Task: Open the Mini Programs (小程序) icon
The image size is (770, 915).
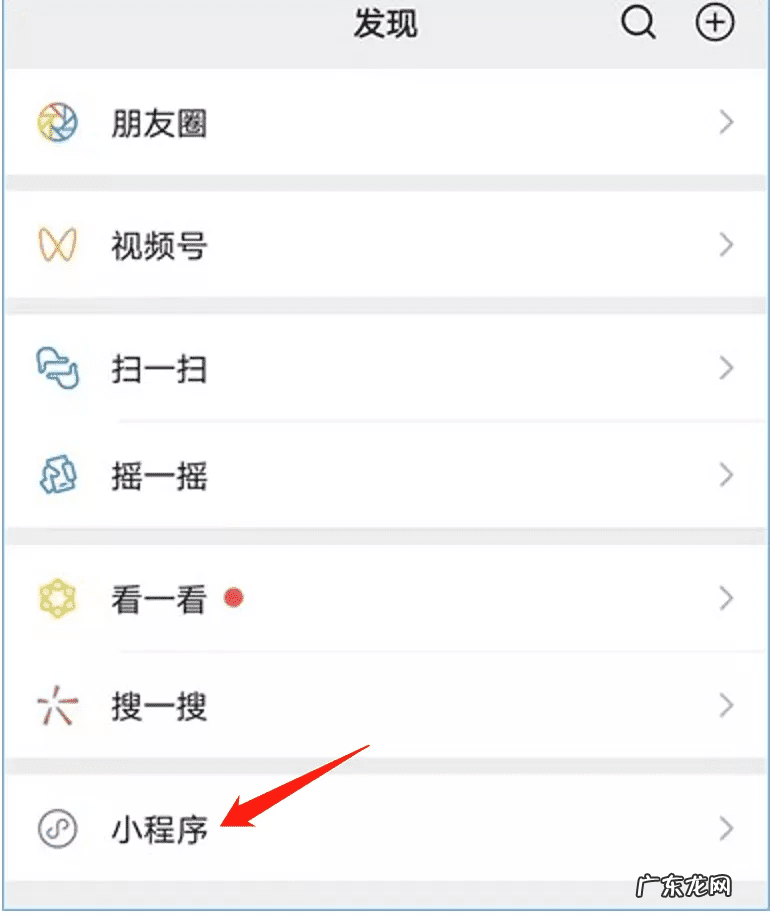Action: (57, 830)
